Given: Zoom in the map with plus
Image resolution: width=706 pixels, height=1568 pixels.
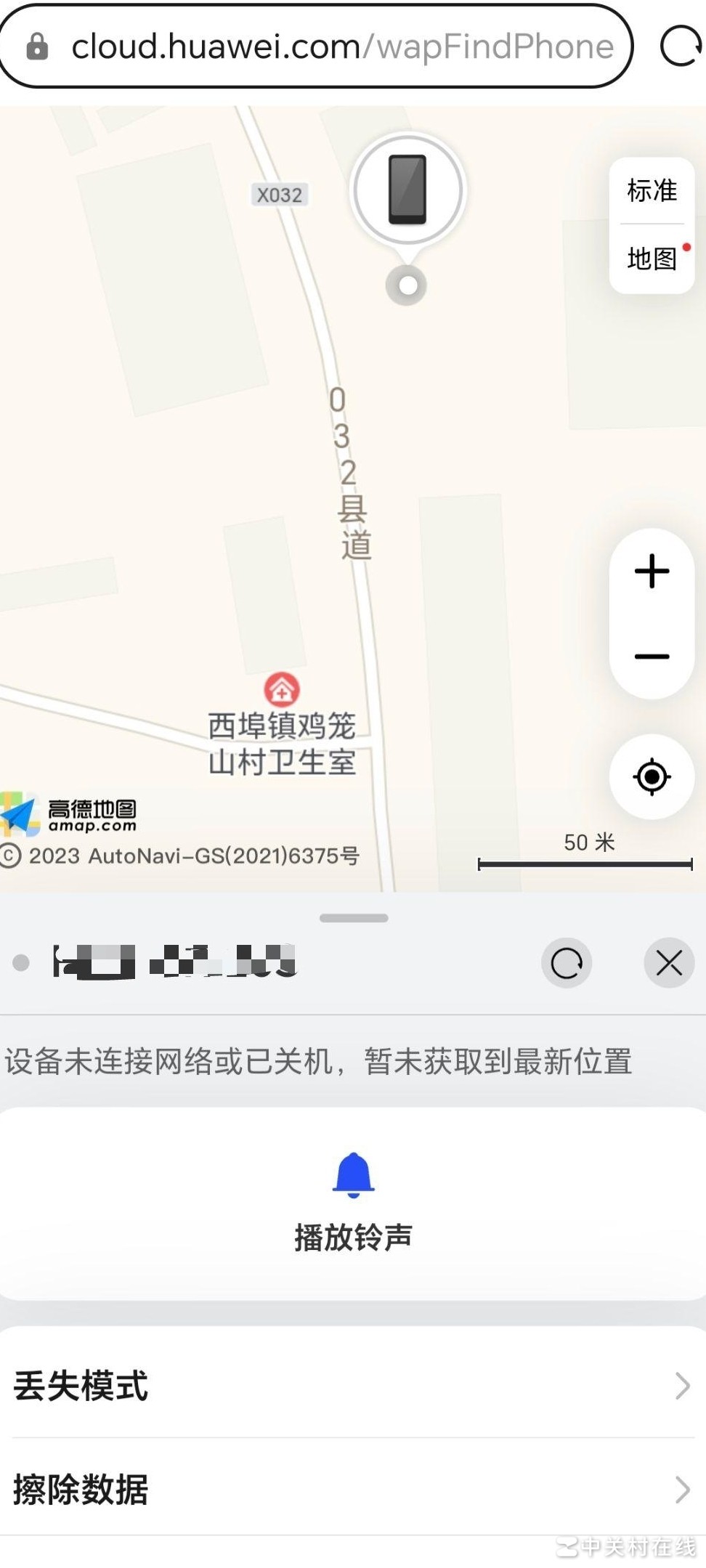Looking at the screenshot, I should pos(652,571).
